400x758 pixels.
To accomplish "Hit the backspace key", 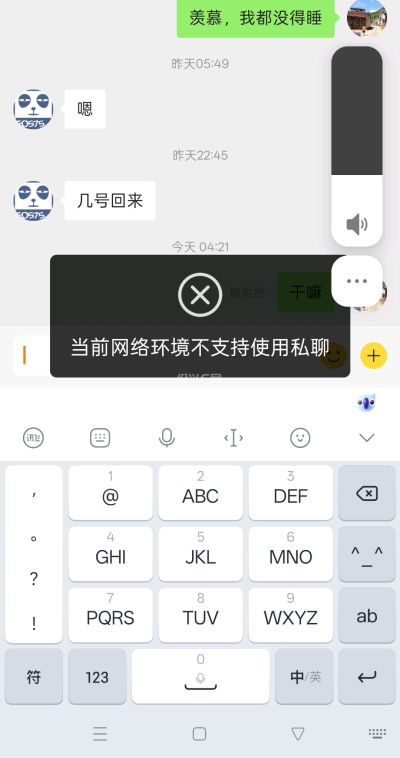I will click(x=367, y=493).
